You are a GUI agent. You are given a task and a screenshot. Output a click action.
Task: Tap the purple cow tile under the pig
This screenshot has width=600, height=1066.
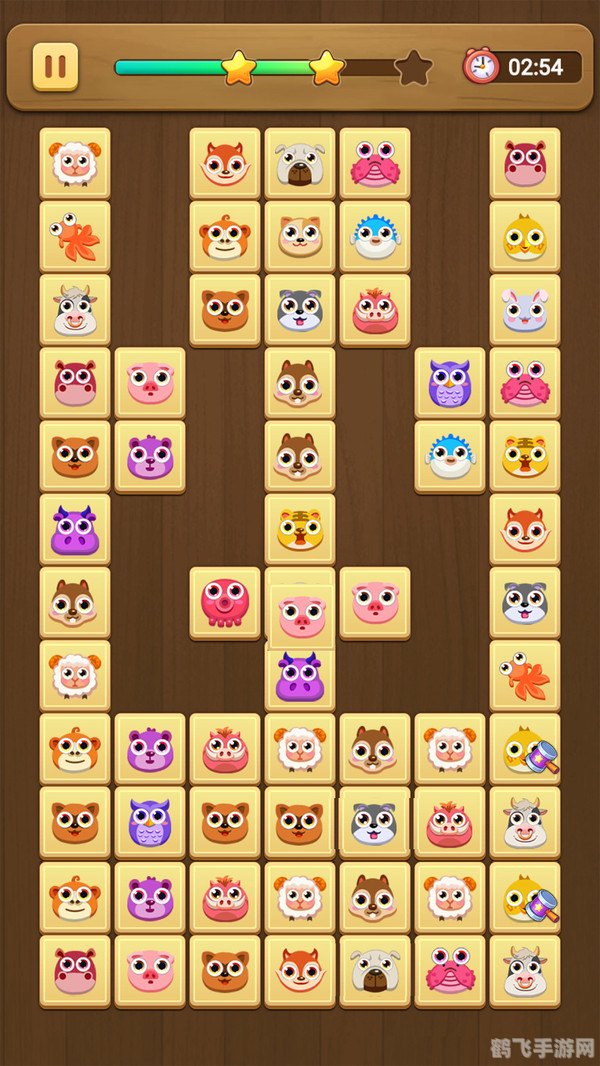point(300,677)
